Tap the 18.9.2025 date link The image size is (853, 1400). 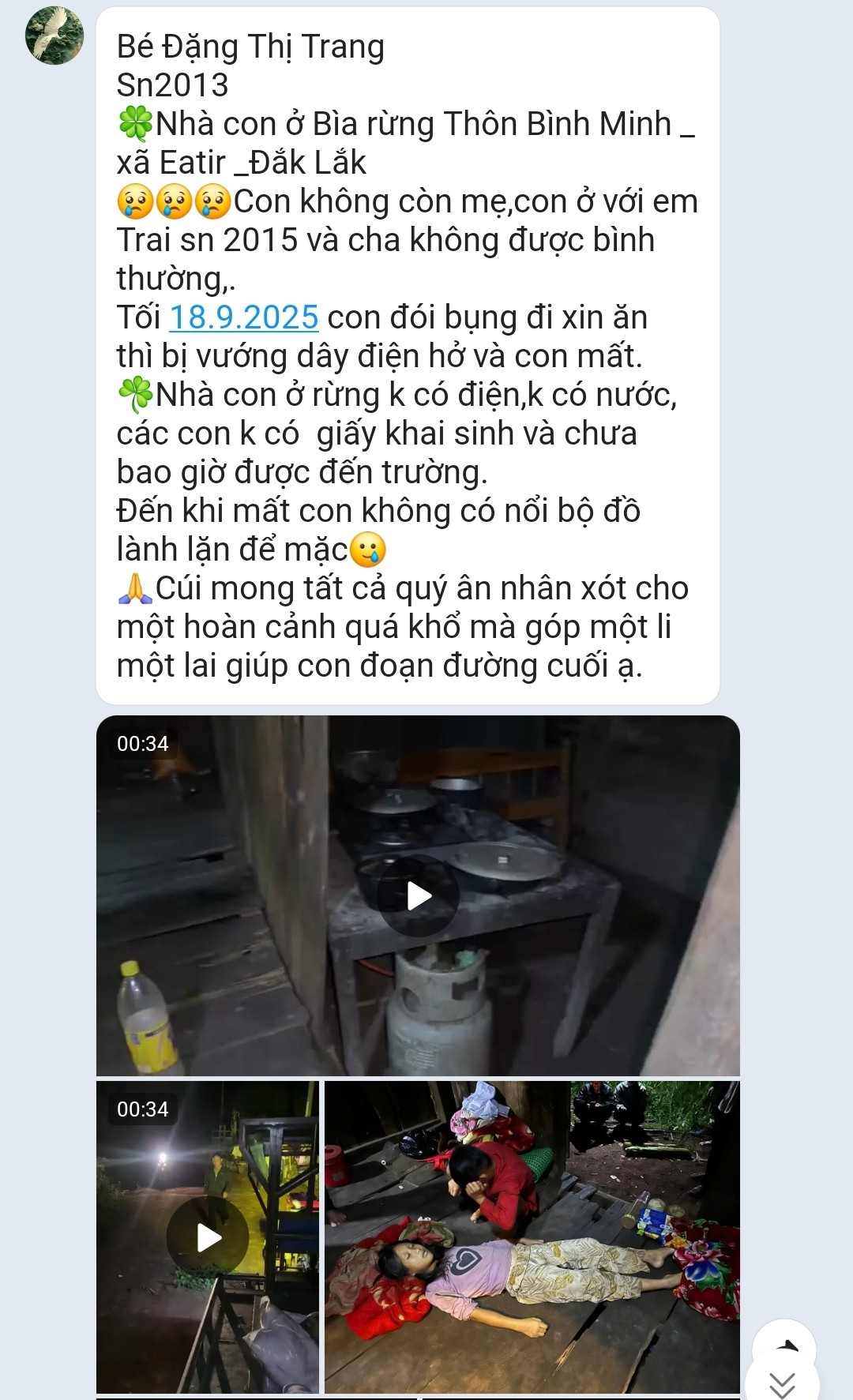[243, 317]
